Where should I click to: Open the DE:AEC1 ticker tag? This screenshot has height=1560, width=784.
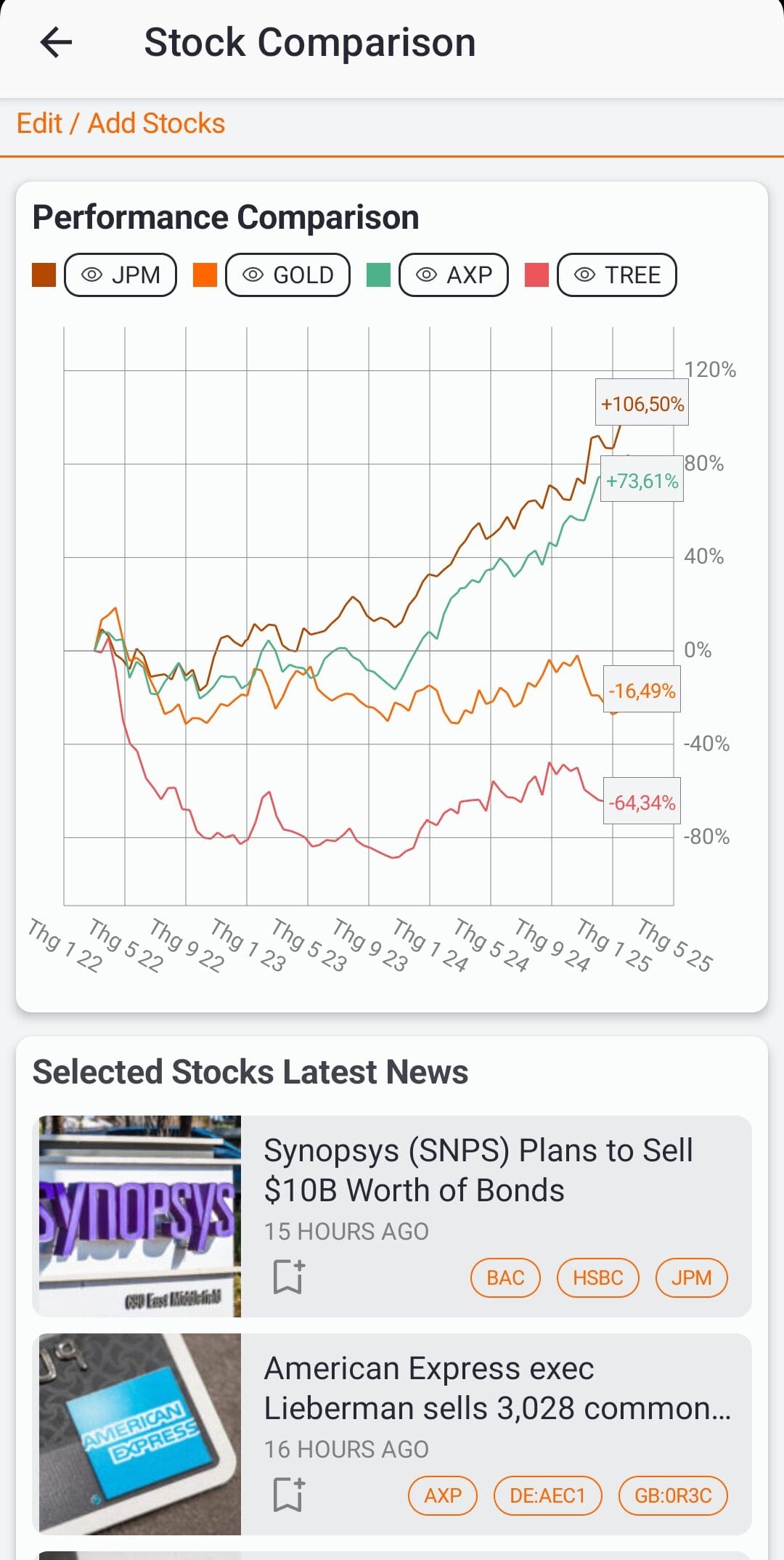click(x=547, y=1496)
